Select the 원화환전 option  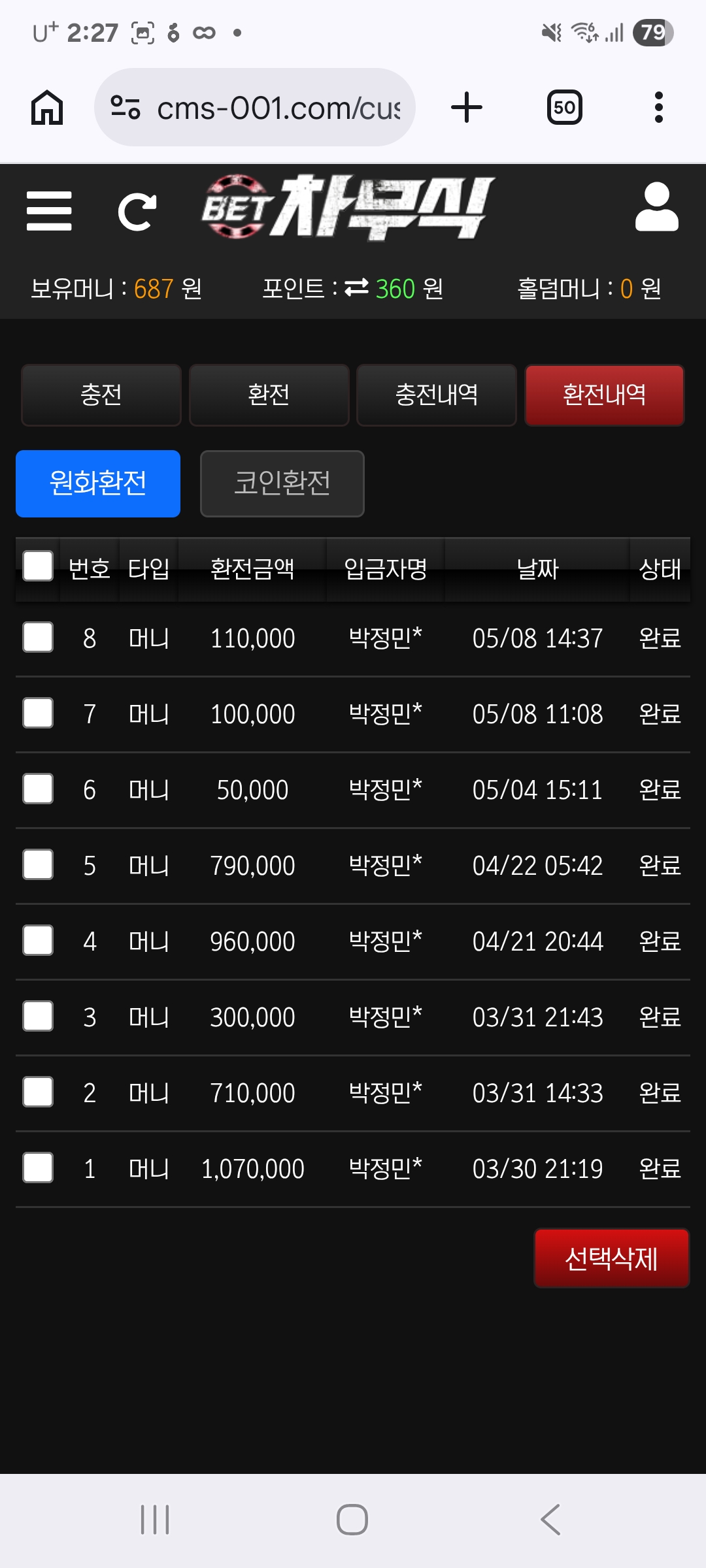coord(98,483)
